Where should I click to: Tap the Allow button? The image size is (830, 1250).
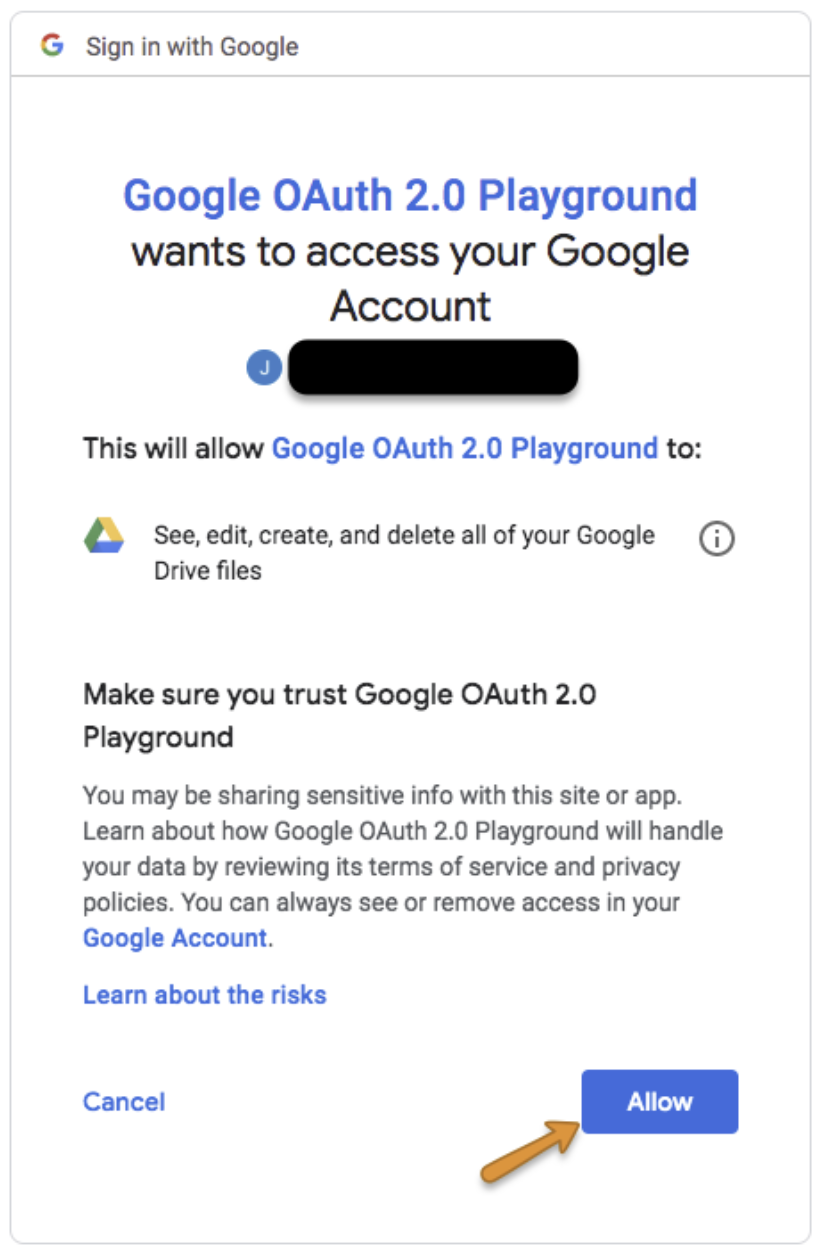(x=659, y=1101)
